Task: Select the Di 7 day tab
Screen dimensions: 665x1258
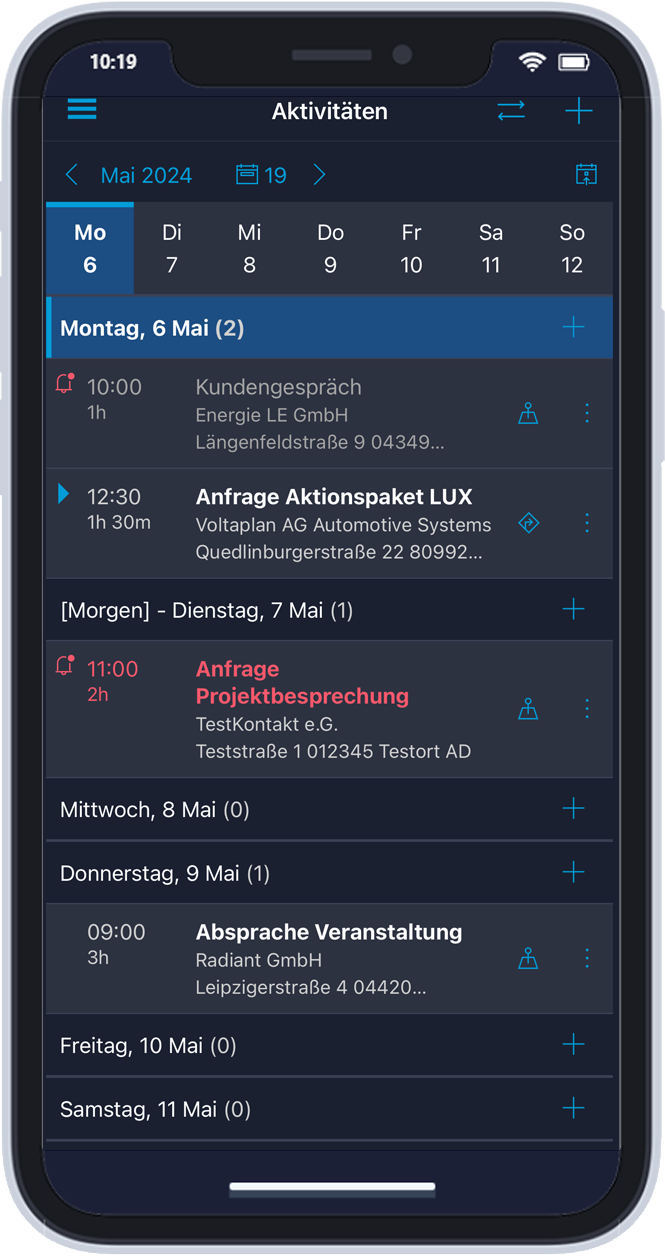Action: tap(172, 249)
